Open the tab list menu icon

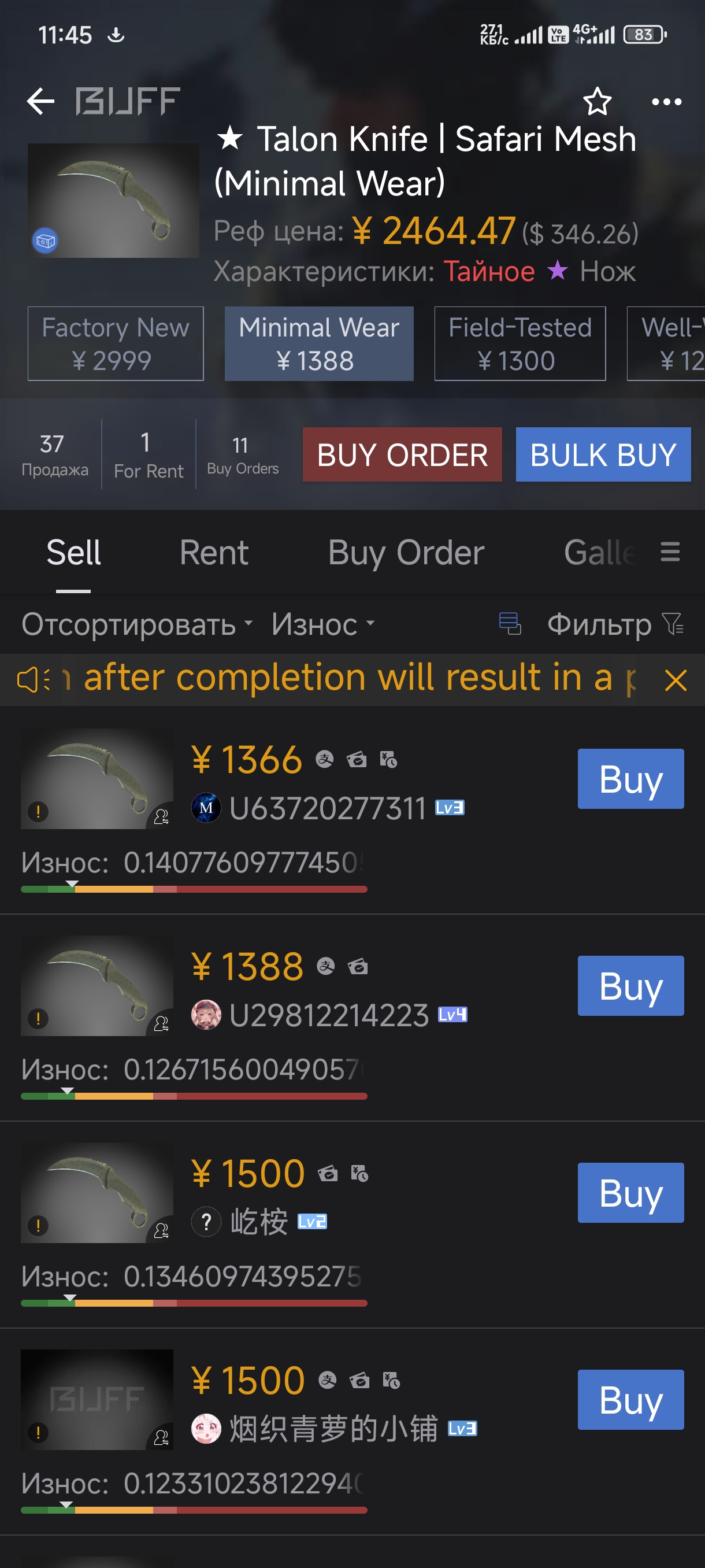pyautogui.click(x=670, y=553)
